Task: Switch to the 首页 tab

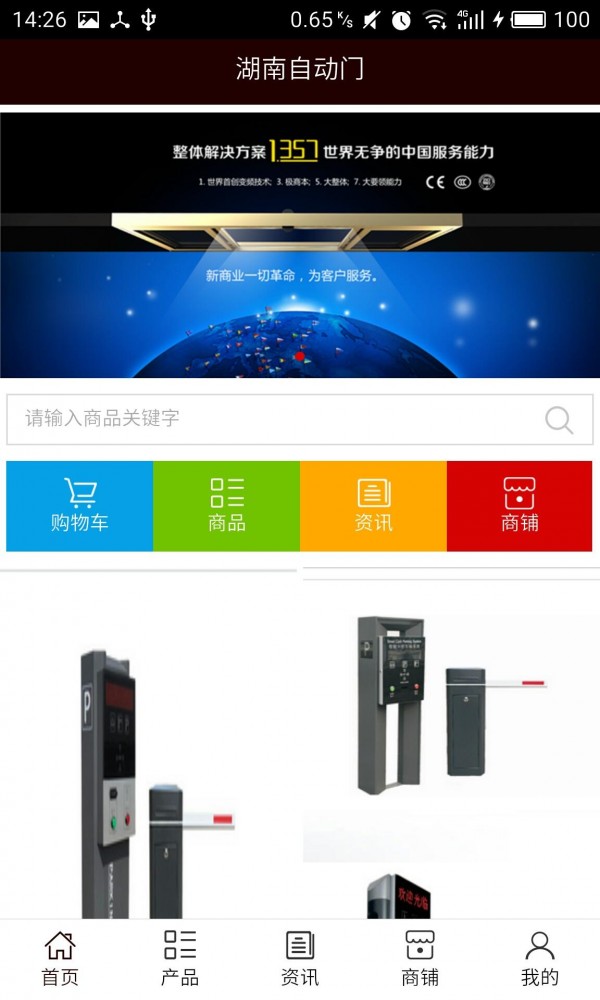Action: pyautogui.click(x=60, y=958)
